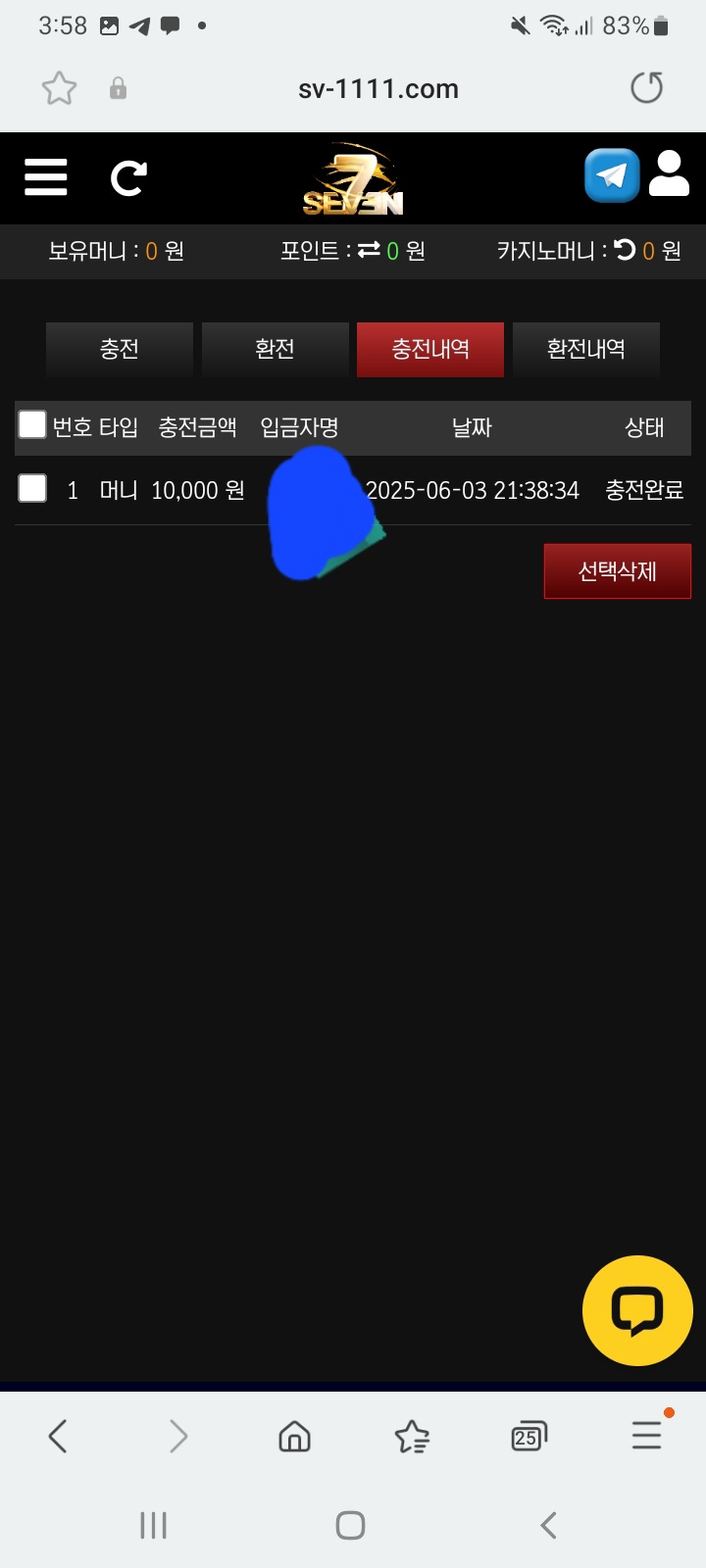This screenshot has height=1568, width=706.
Task: Tick the checkbox for row 1
Action: click(x=32, y=488)
